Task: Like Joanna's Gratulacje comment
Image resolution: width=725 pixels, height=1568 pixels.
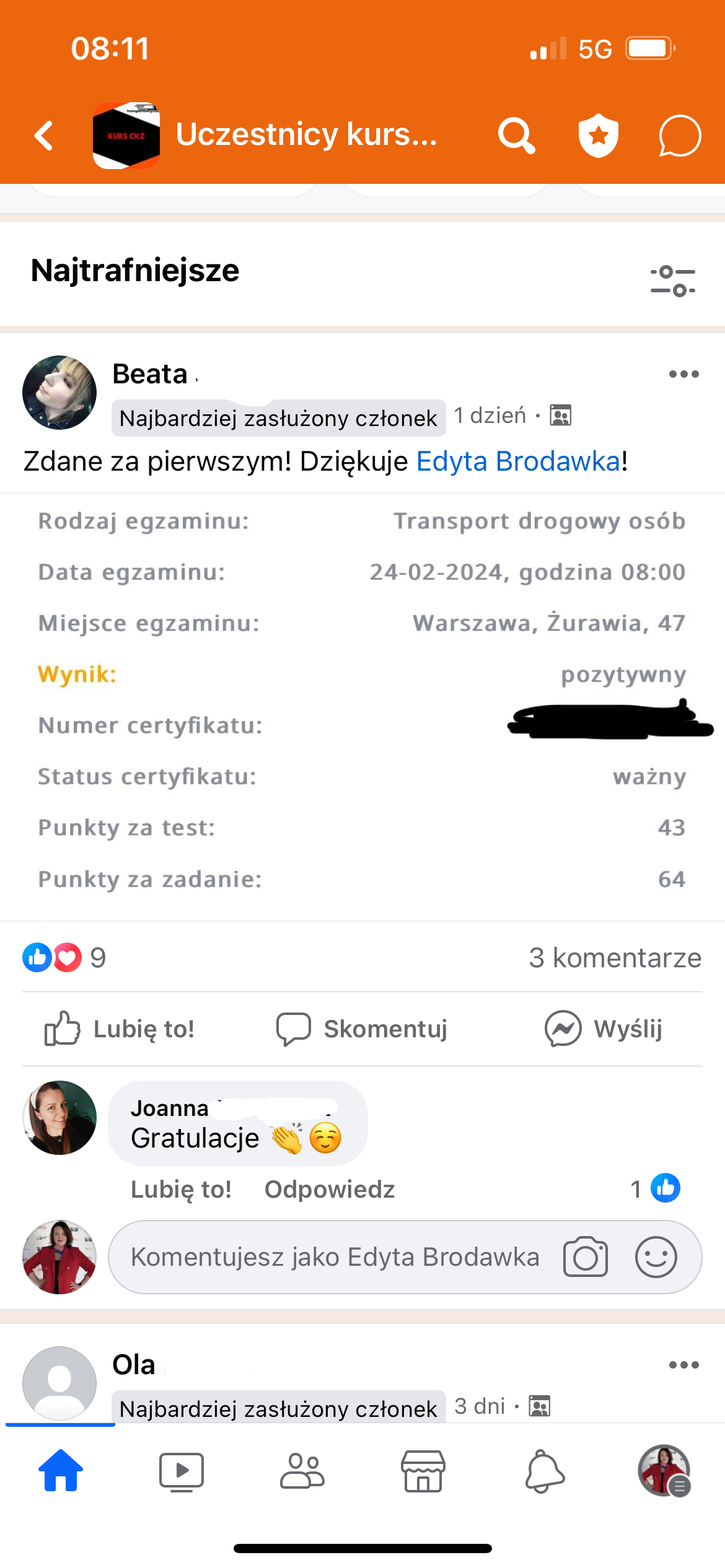Action: (x=181, y=1190)
